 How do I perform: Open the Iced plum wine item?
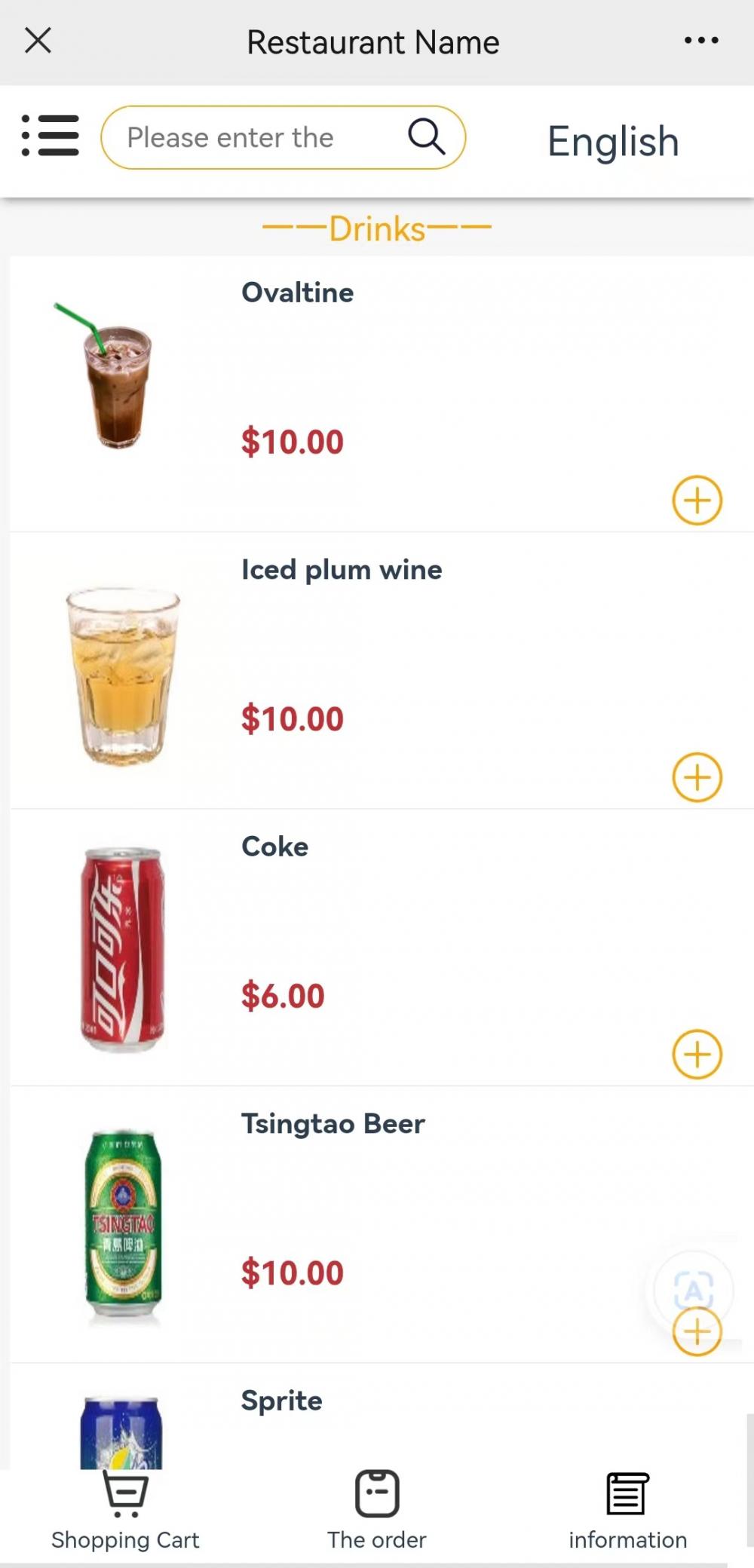click(x=342, y=570)
